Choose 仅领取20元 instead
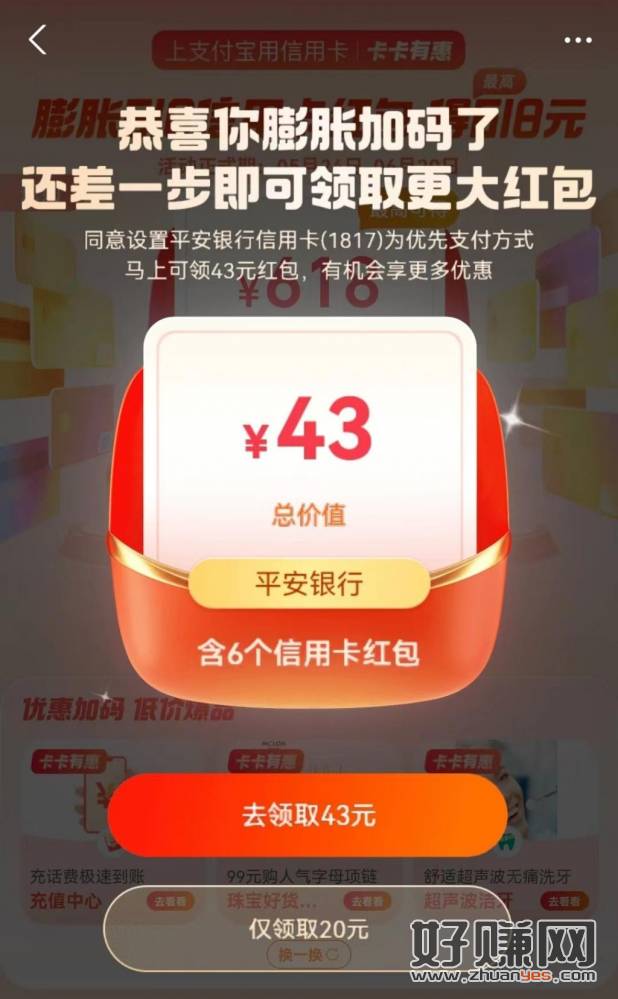The image size is (618, 999). point(308,928)
